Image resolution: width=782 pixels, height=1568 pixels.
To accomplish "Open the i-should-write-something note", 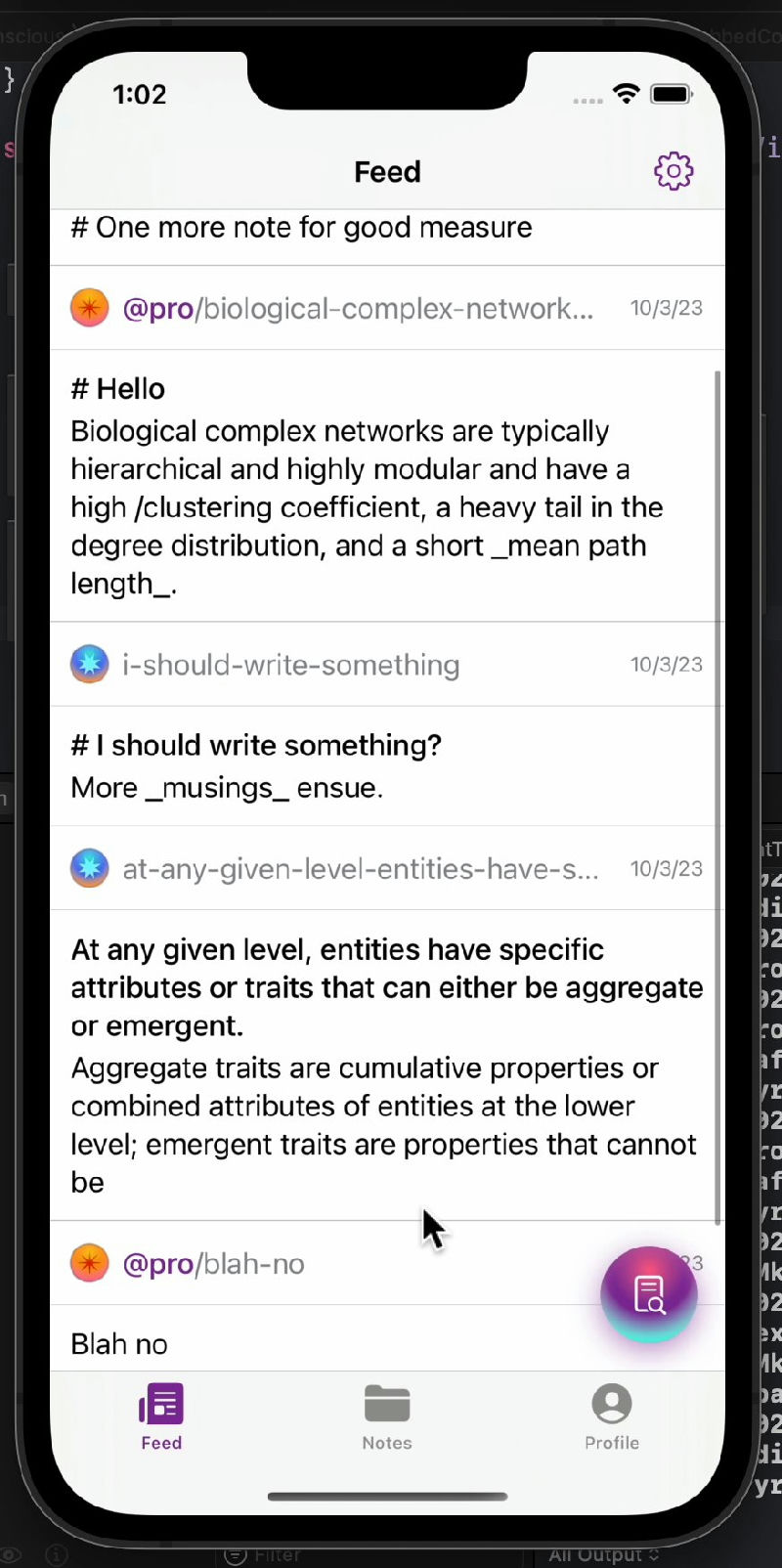I will click(290, 665).
